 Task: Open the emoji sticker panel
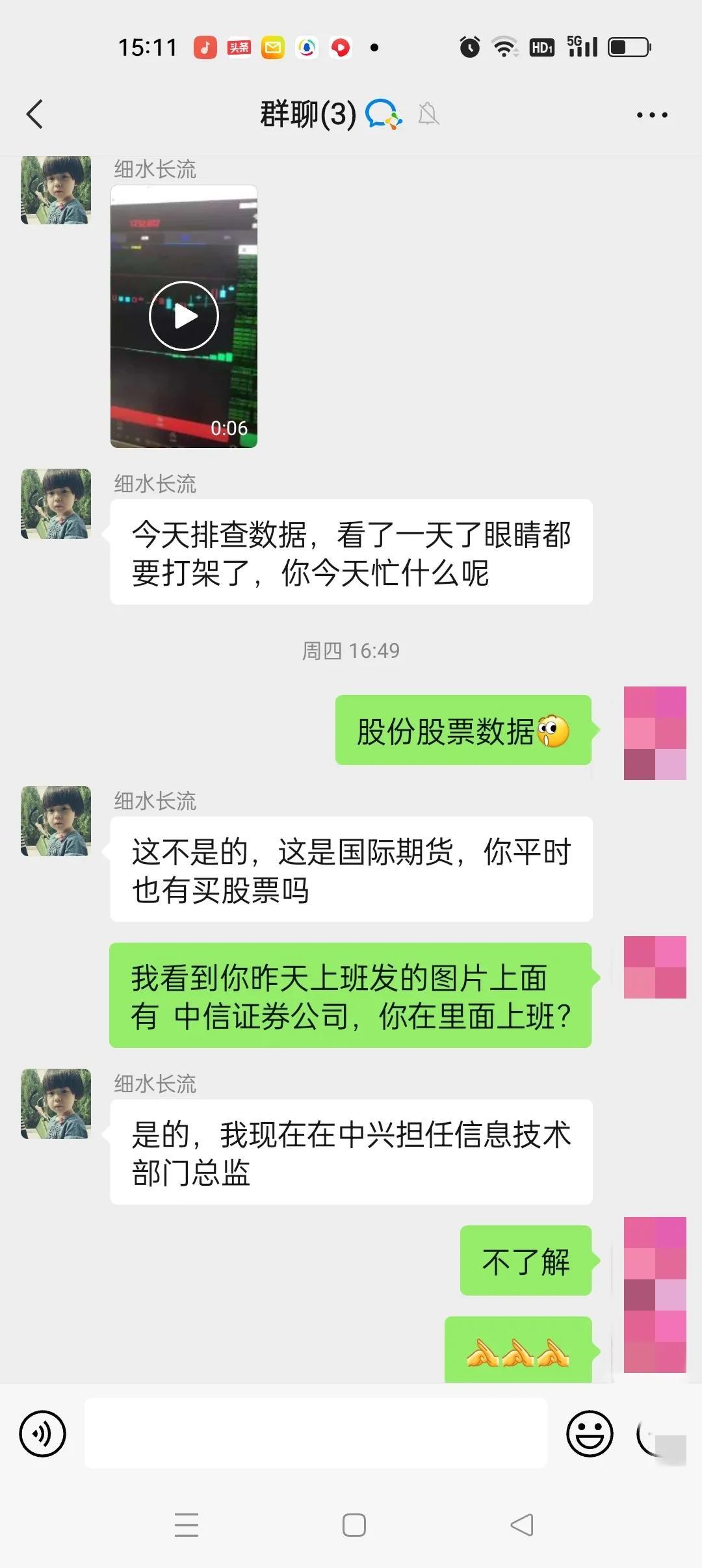pos(590,1433)
